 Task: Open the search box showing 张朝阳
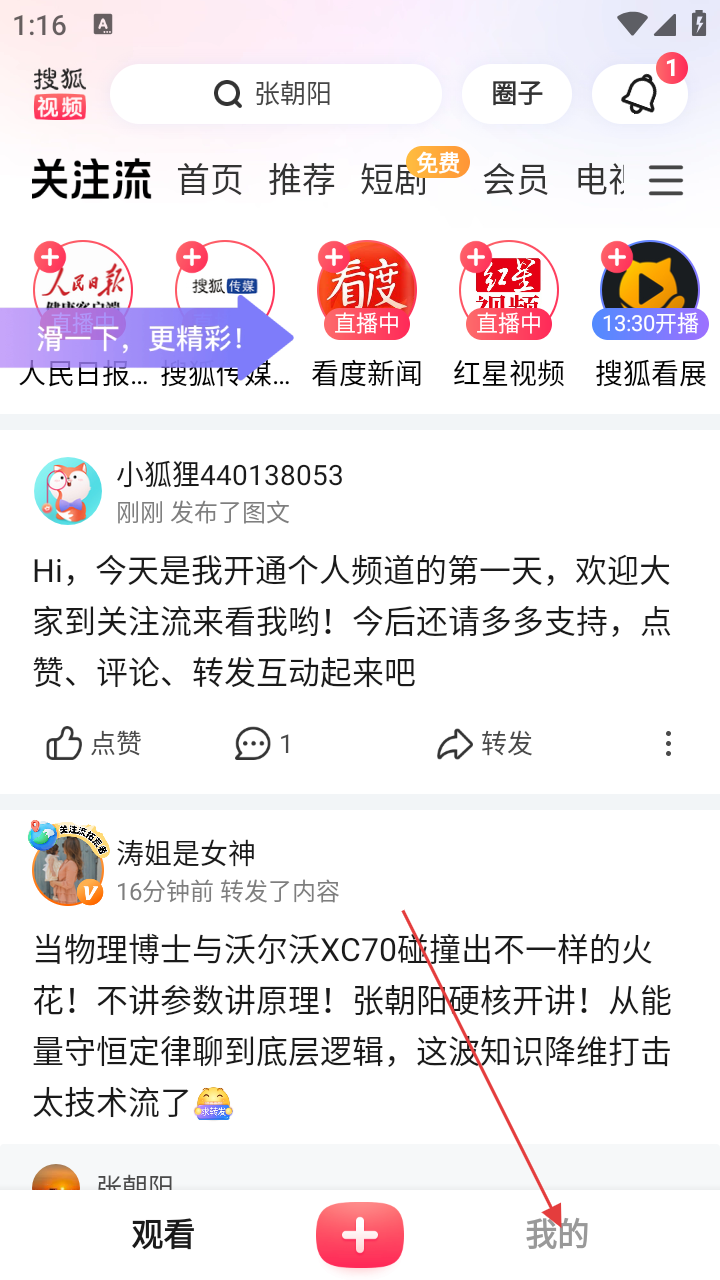pos(275,94)
